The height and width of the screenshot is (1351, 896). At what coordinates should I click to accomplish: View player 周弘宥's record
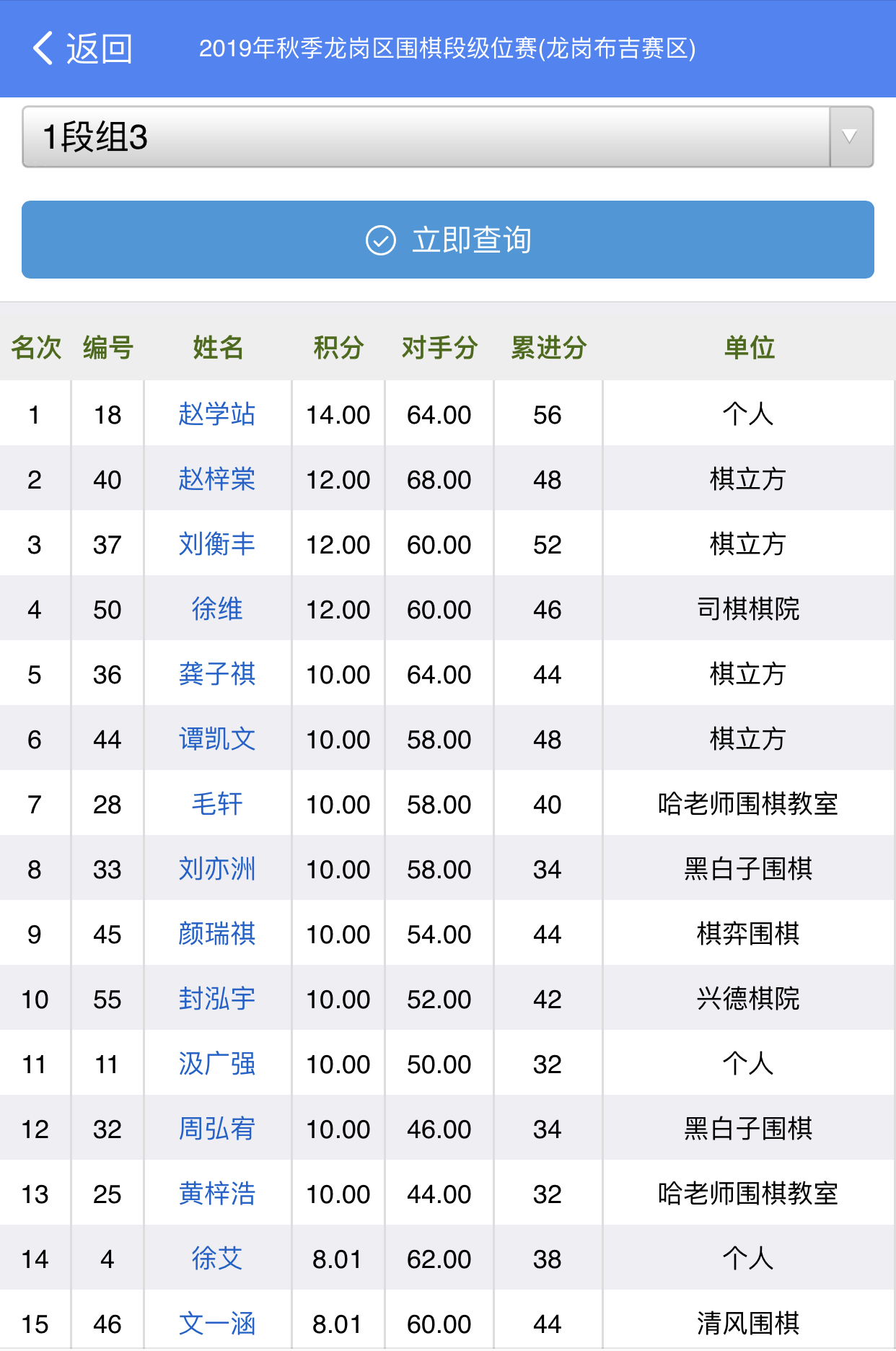coord(217,1129)
